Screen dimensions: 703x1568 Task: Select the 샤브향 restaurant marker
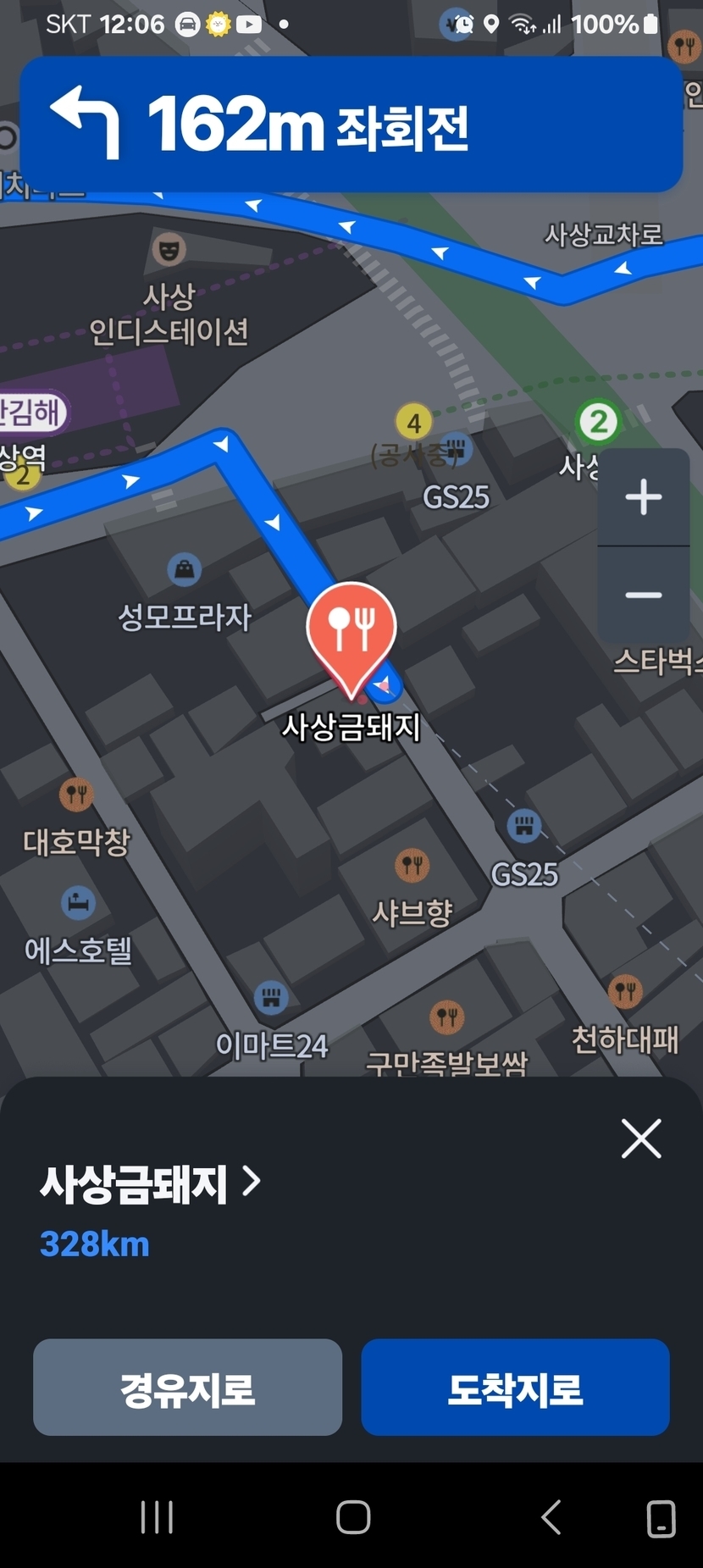click(x=412, y=866)
